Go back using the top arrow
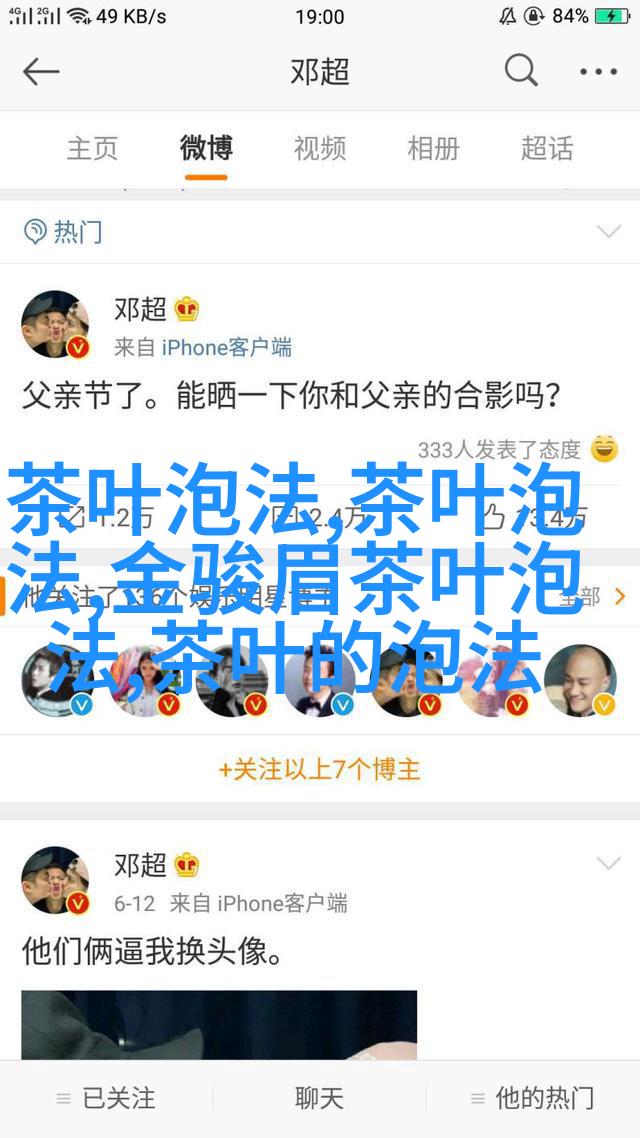 pos(42,72)
